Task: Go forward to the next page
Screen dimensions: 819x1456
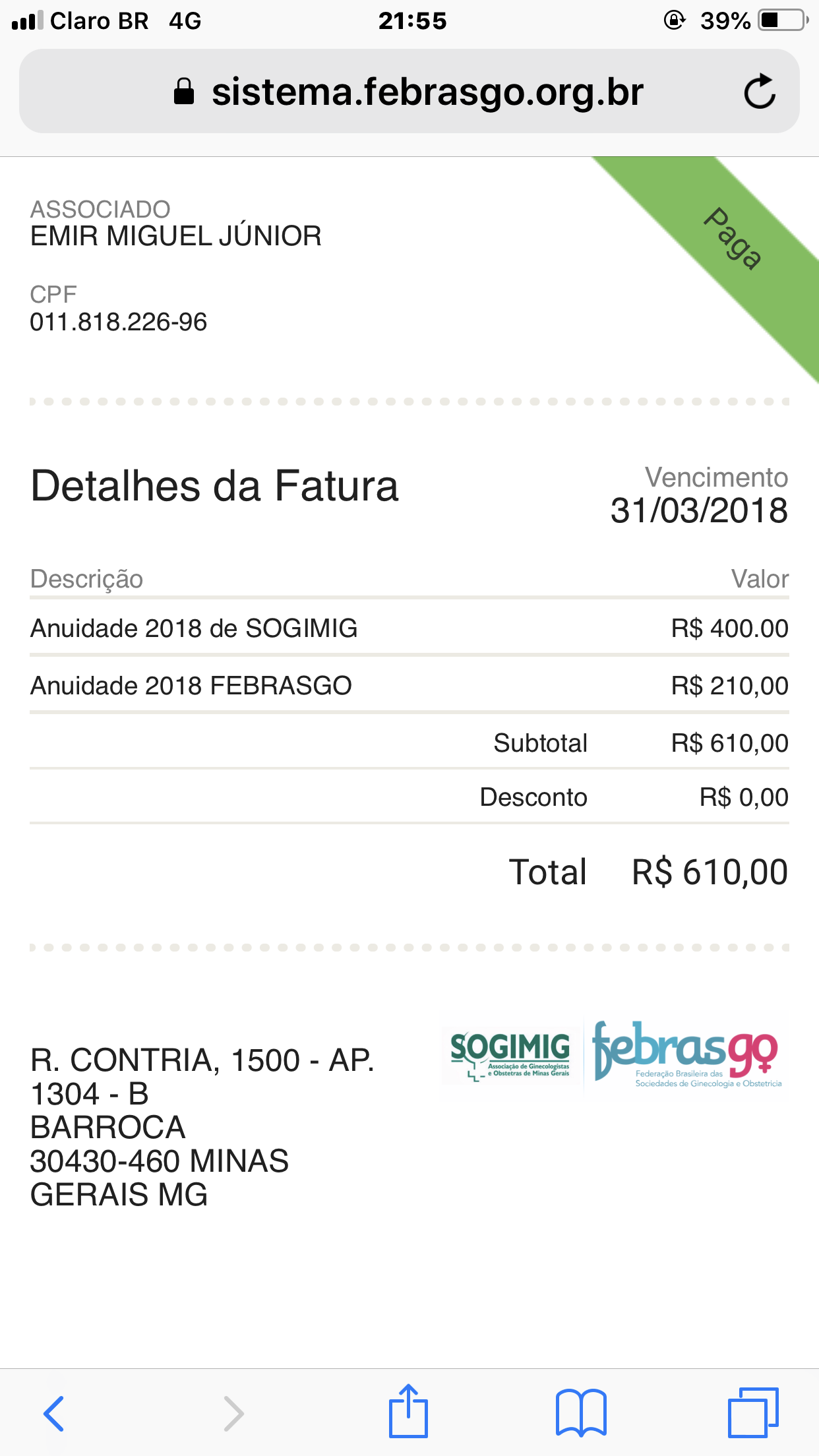Action: click(233, 1413)
